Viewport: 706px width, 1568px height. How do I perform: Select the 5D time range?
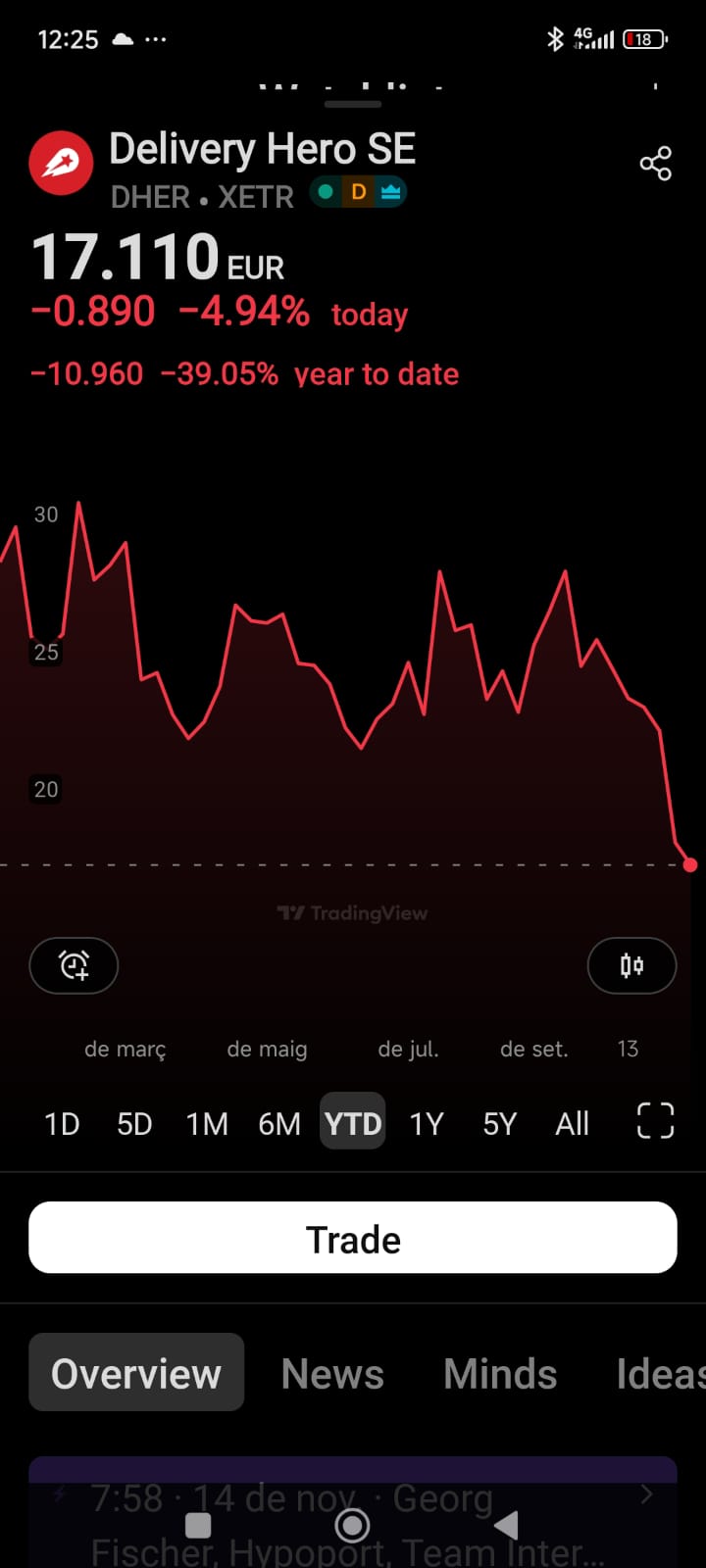tap(134, 1123)
